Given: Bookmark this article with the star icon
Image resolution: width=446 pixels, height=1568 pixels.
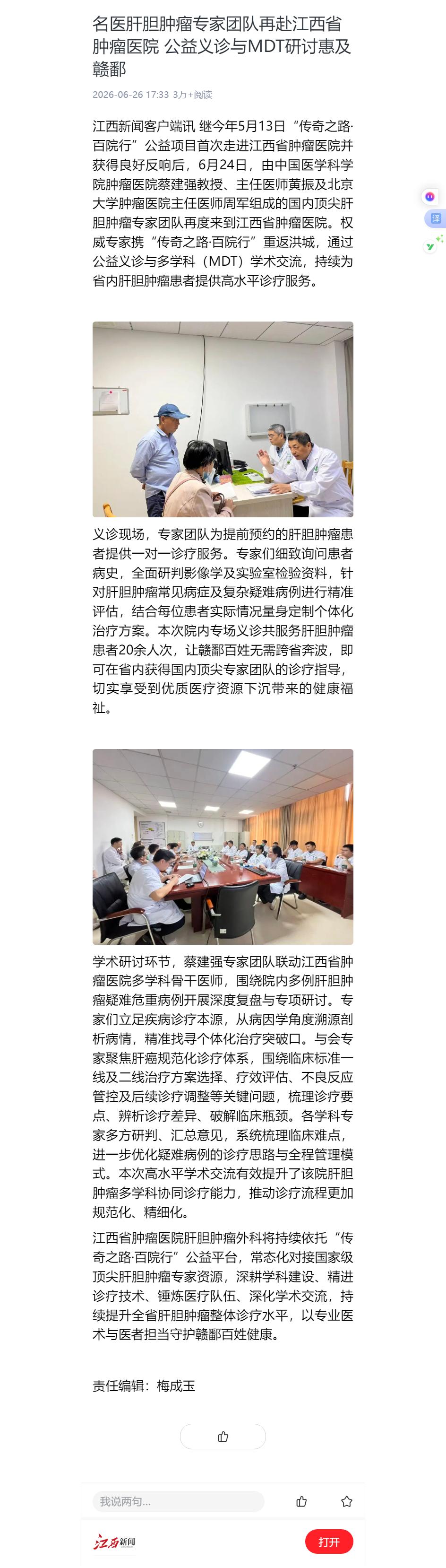Looking at the screenshot, I should pos(347,1502).
